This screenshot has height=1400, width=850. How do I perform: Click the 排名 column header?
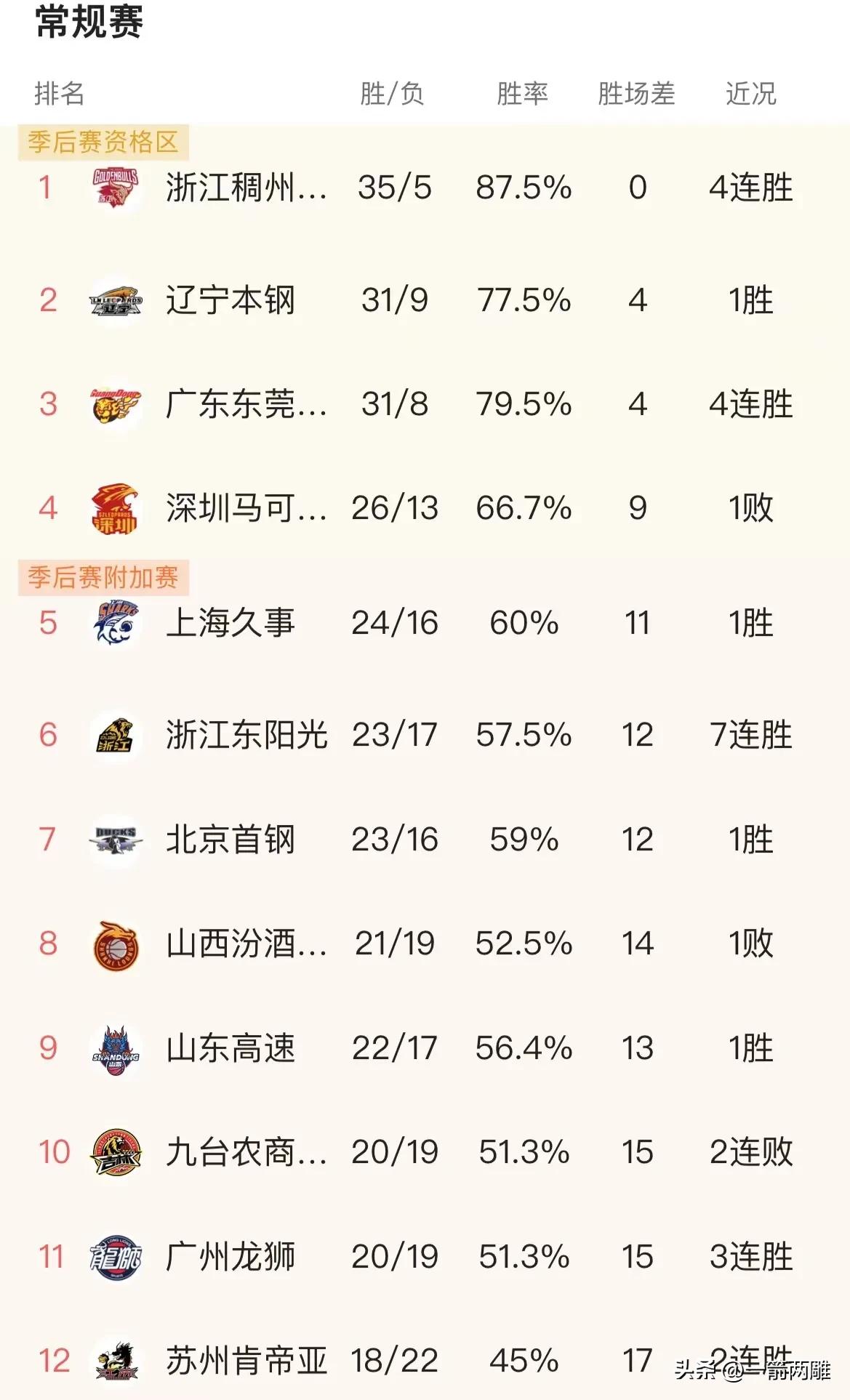57,93
